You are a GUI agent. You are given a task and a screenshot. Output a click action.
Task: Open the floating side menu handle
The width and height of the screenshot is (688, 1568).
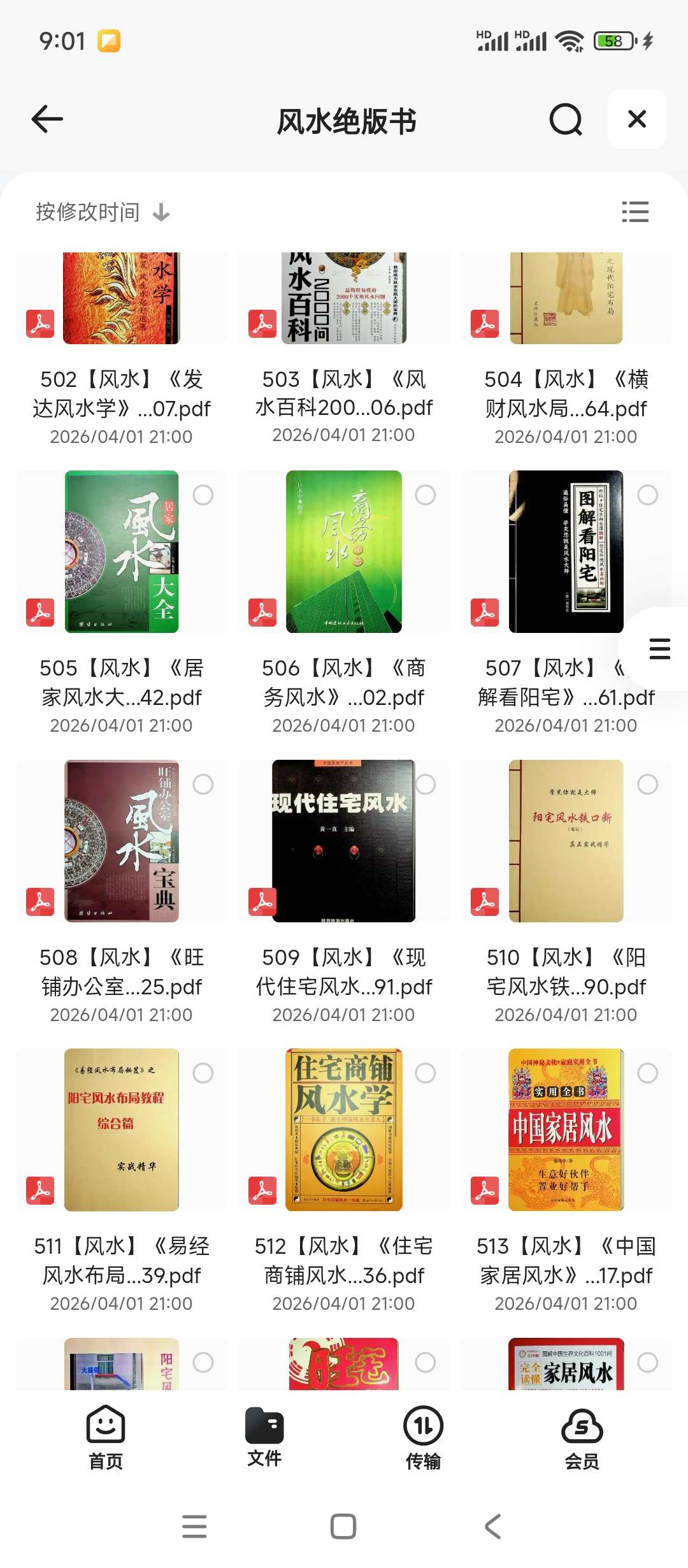659,649
